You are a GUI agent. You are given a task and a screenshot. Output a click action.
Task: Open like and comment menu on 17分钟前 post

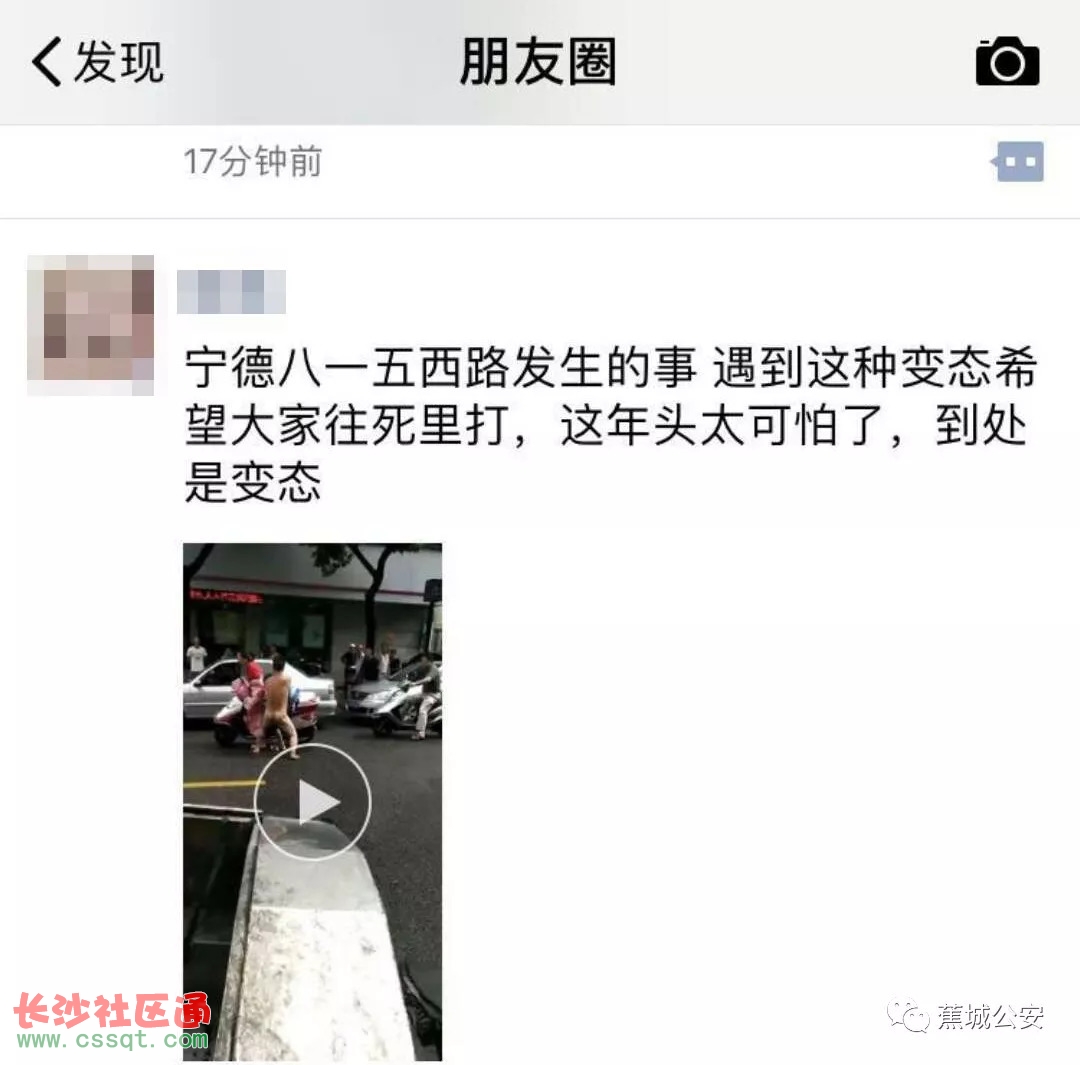pos(1019,162)
